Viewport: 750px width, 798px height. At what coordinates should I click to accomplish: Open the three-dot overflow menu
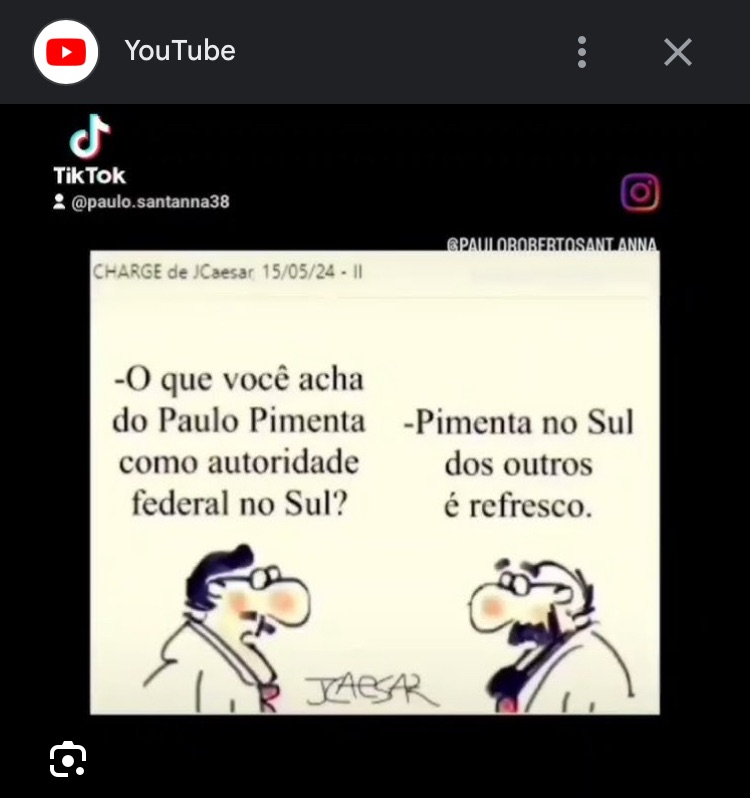click(582, 52)
